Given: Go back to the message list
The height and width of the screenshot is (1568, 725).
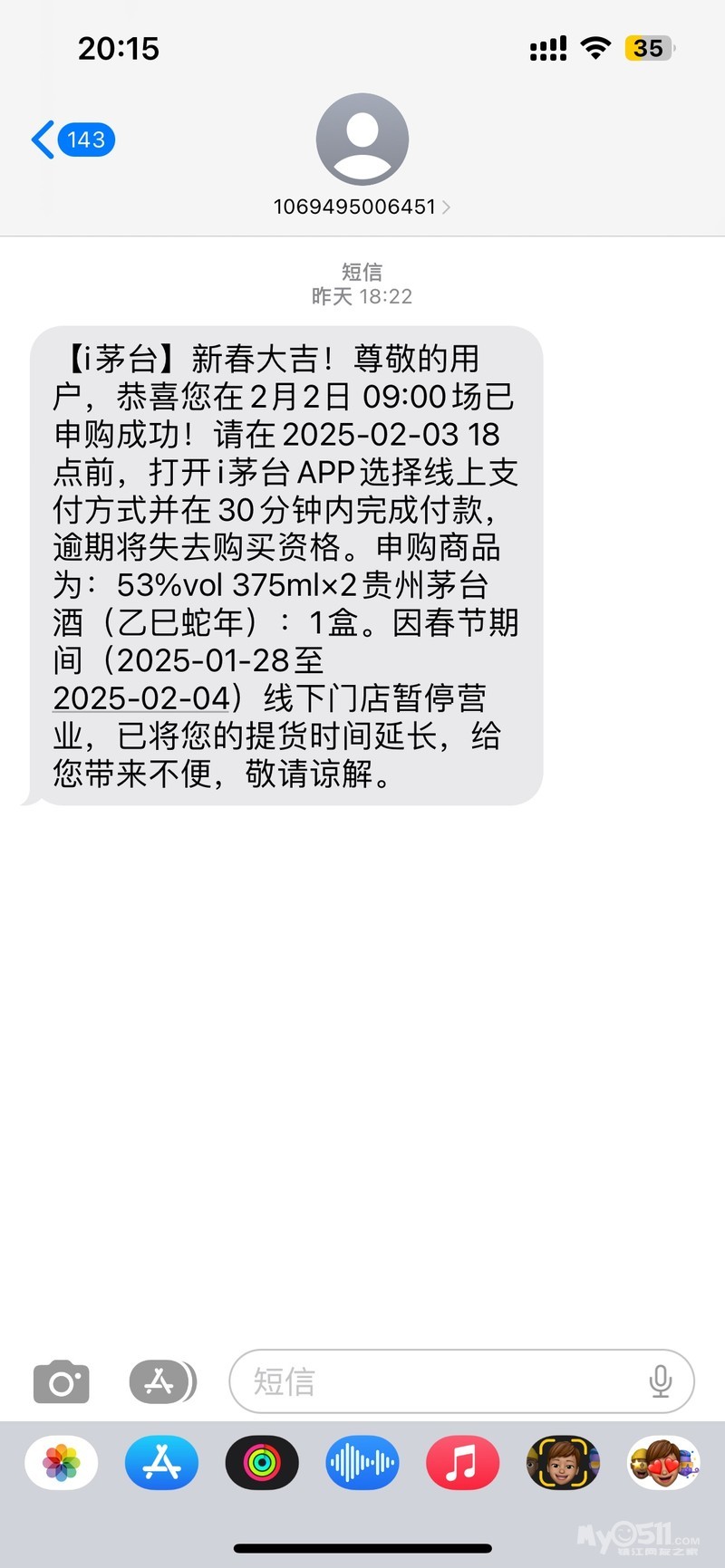Looking at the screenshot, I should click(x=72, y=139).
